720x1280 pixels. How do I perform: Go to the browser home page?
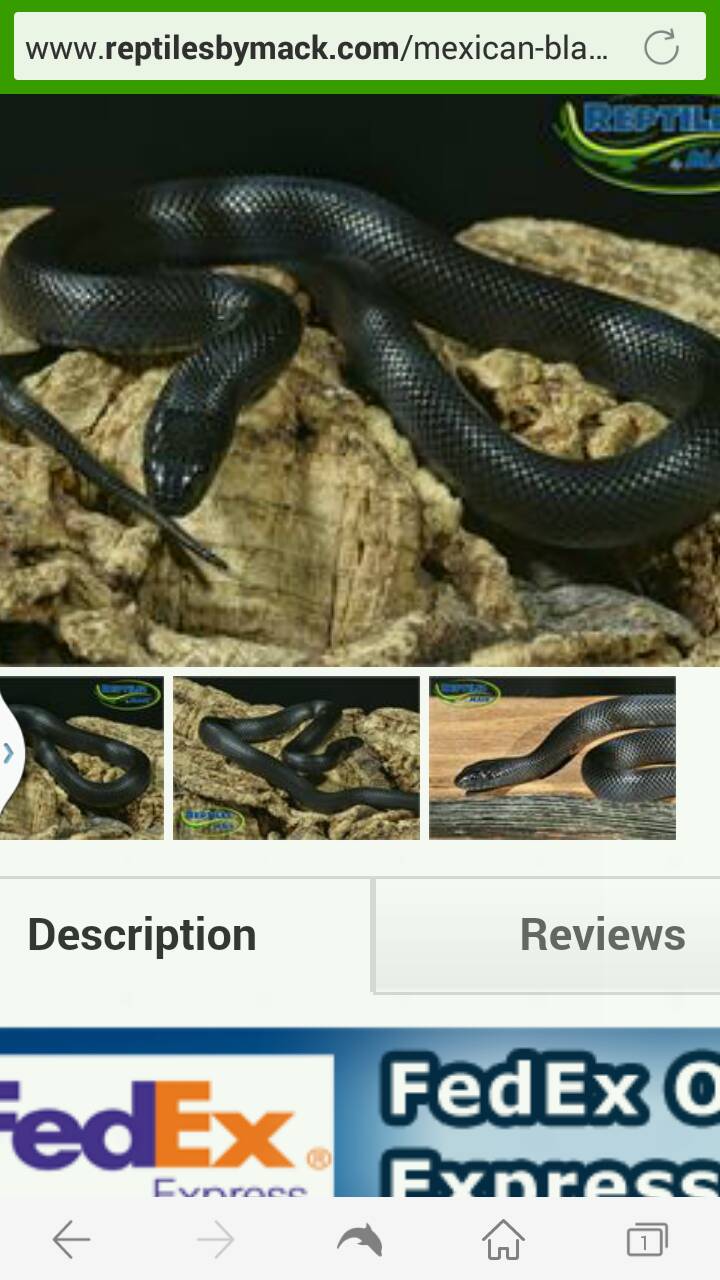[503, 1241]
